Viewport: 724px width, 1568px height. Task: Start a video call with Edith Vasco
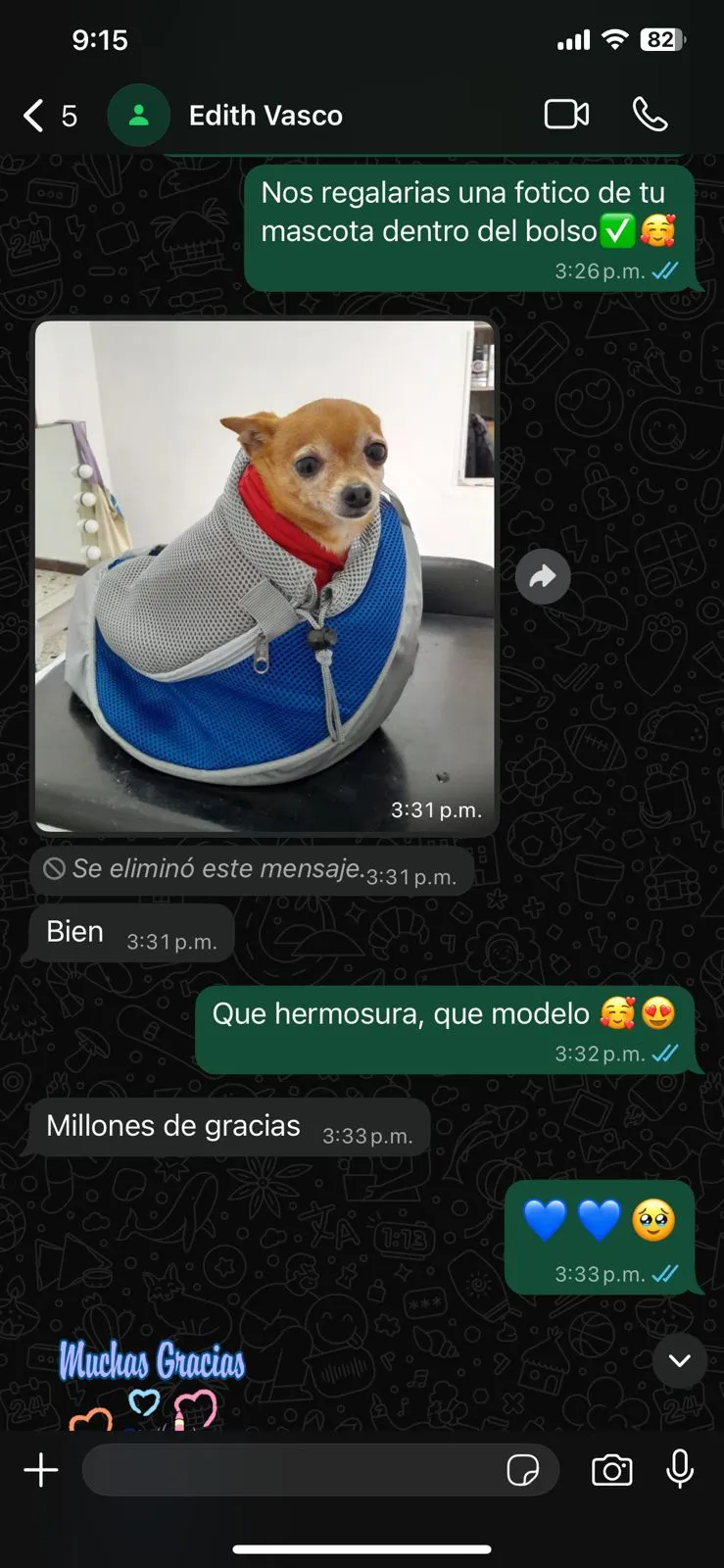[x=566, y=115]
